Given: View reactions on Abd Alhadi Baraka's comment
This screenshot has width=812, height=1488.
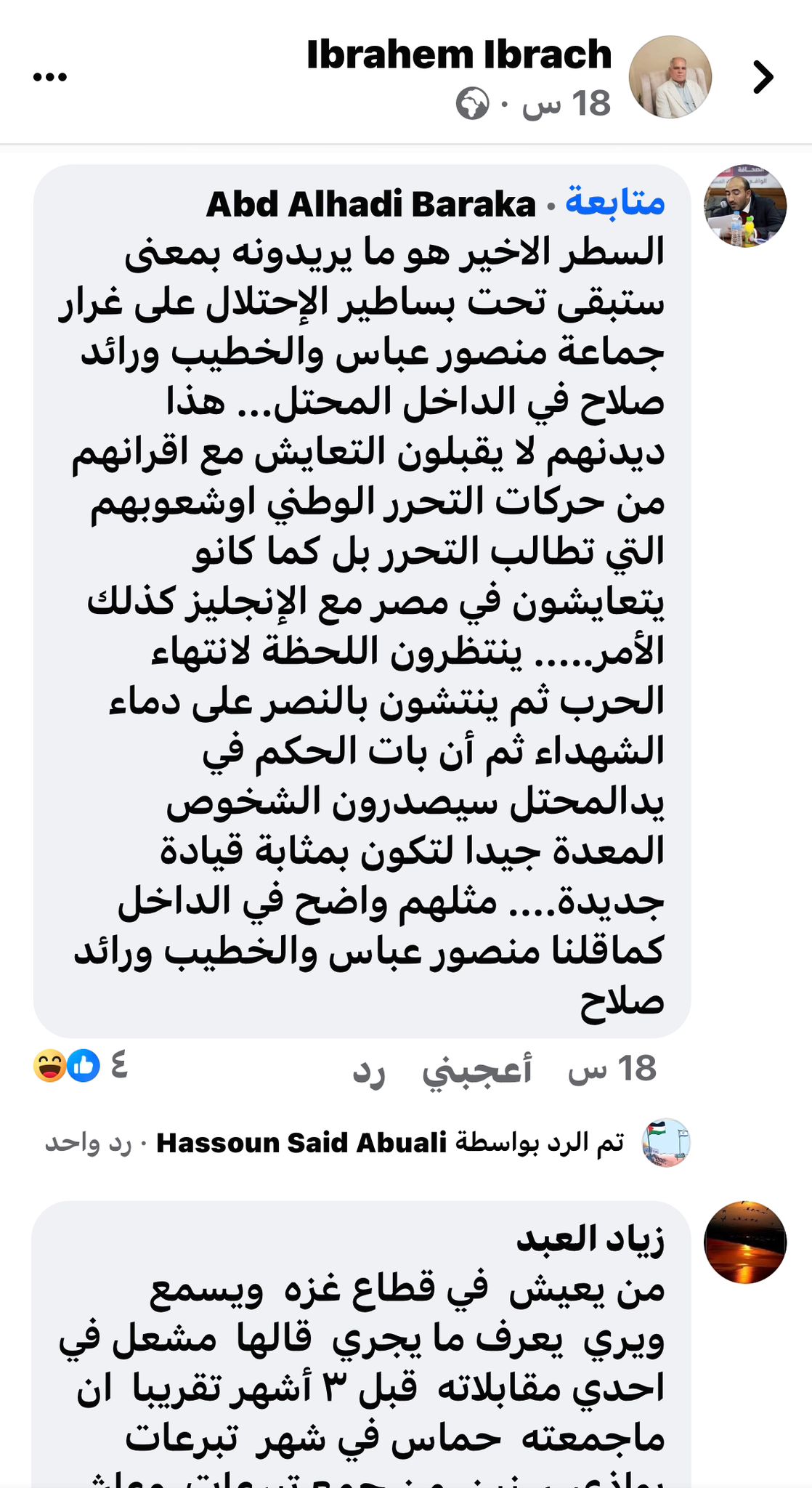Looking at the screenshot, I should tap(80, 1067).
